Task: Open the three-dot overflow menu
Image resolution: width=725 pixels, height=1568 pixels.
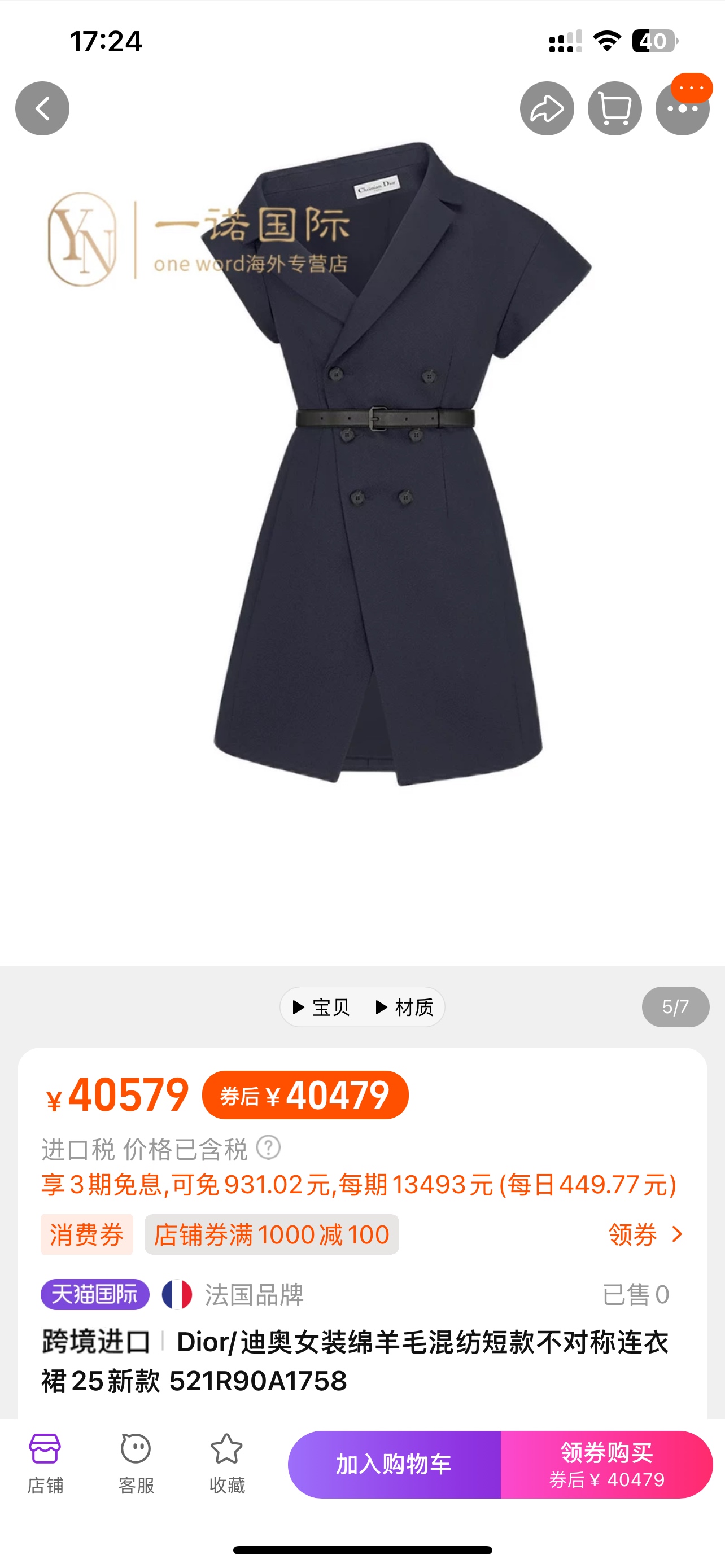Action: 683,109
